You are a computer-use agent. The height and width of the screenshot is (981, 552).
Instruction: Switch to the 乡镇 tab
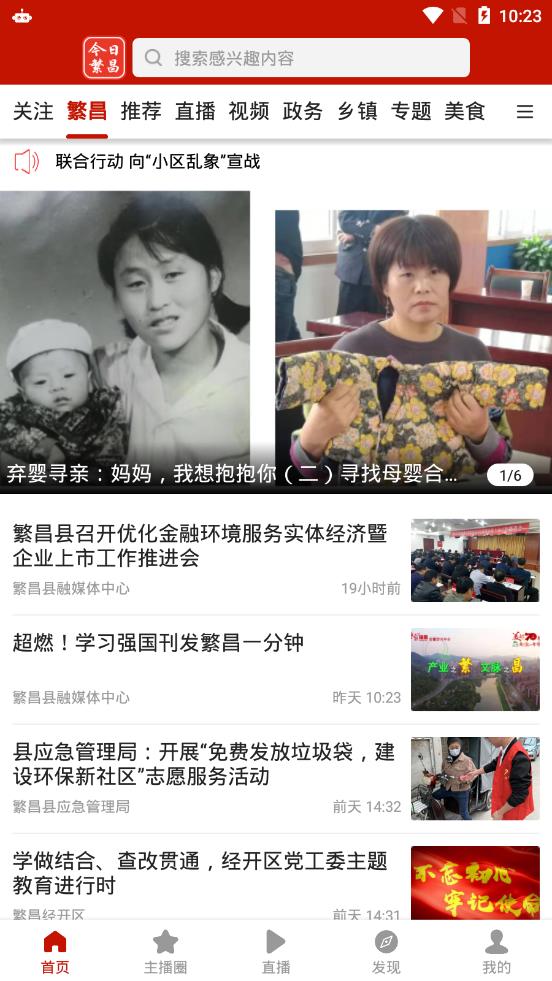click(x=357, y=111)
